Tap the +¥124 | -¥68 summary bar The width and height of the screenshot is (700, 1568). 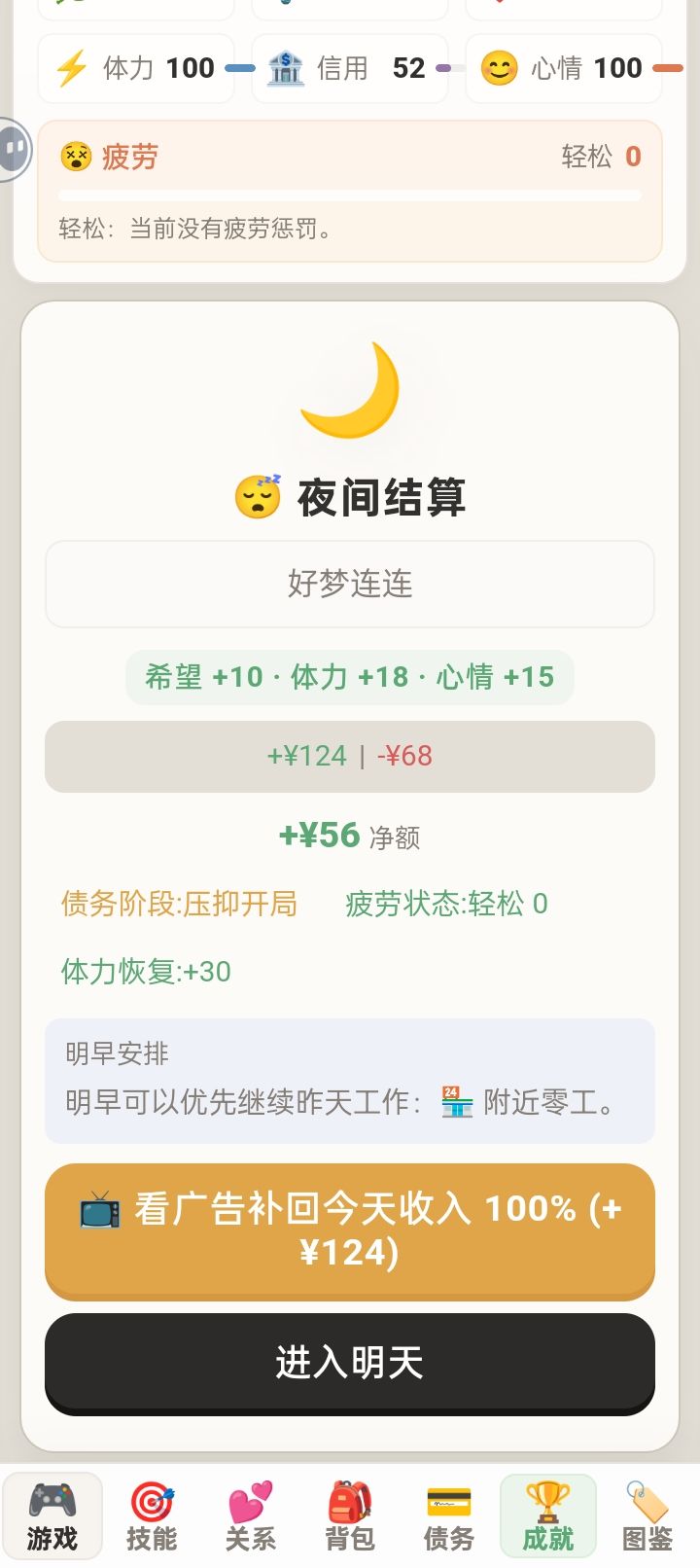click(349, 757)
